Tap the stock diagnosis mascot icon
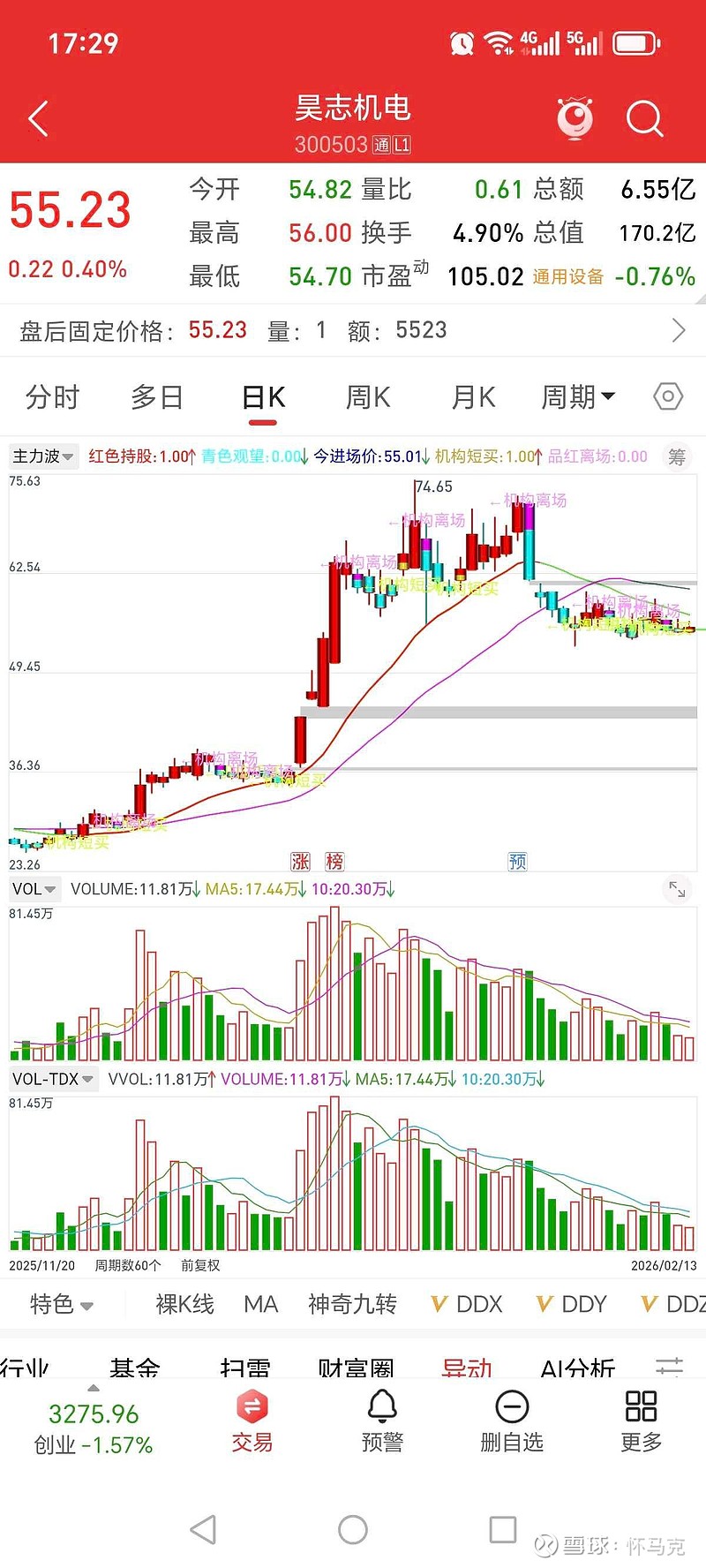 (575, 117)
